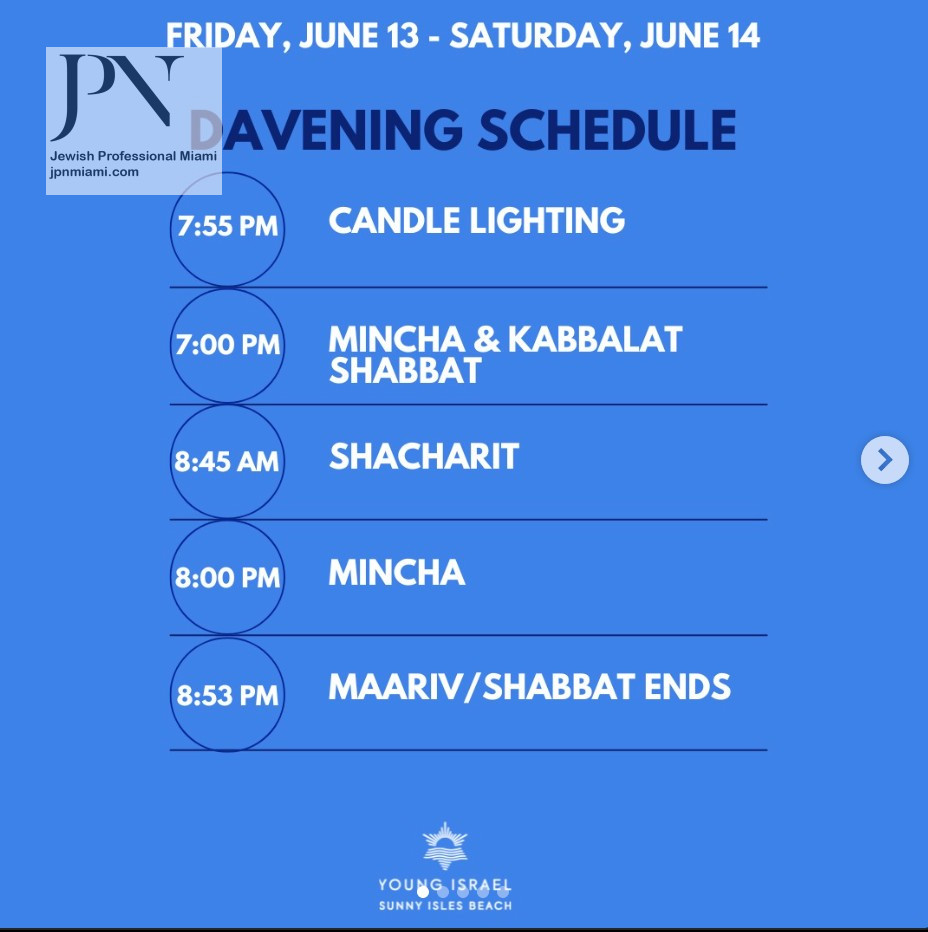Advance carousel using the next-slide arrow
The height and width of the screenshot is (932, 928).
pyautogui.click(x=884, y=460)
